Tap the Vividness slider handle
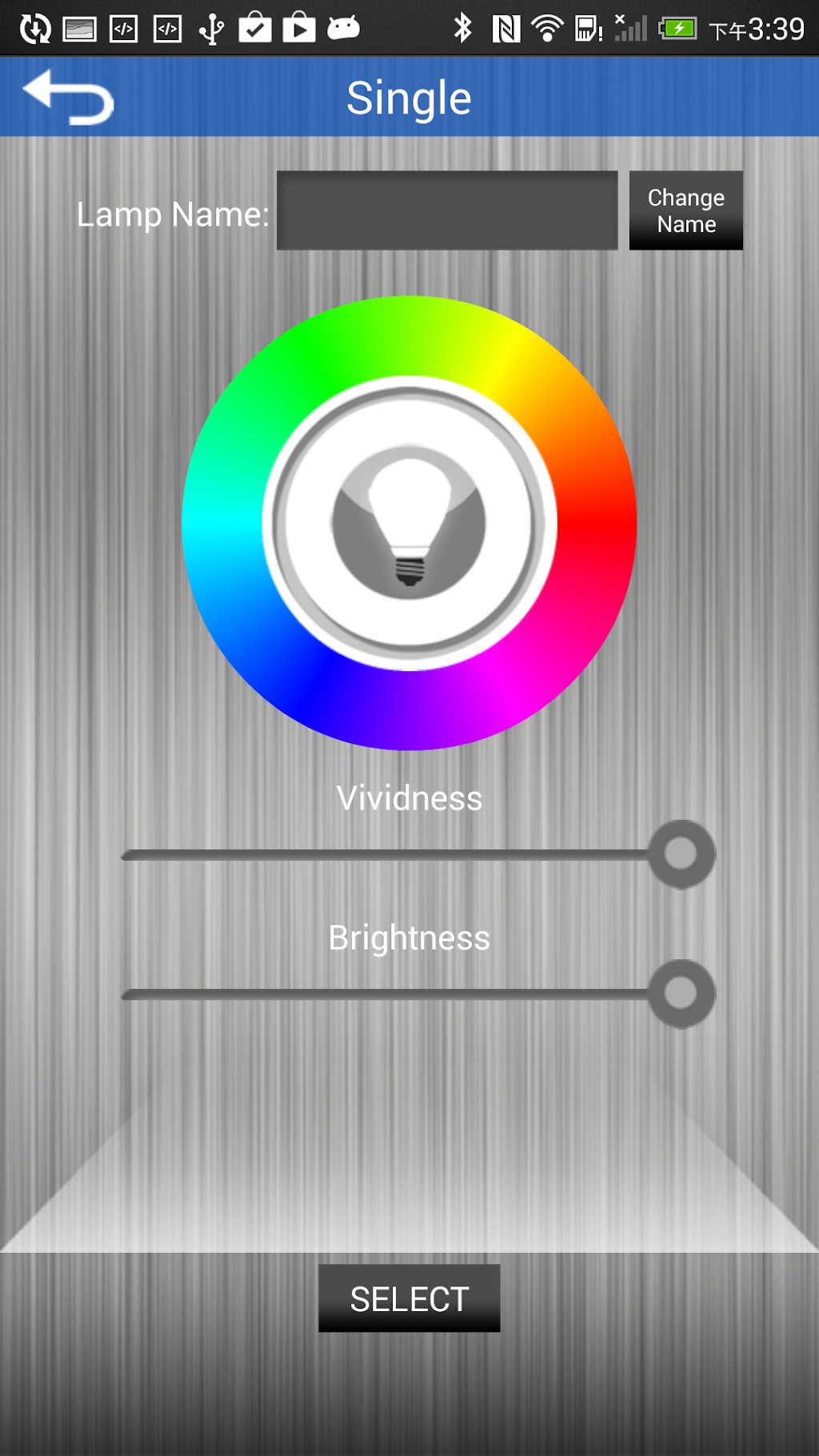819x1456 pixels. (x=681, y=854)
